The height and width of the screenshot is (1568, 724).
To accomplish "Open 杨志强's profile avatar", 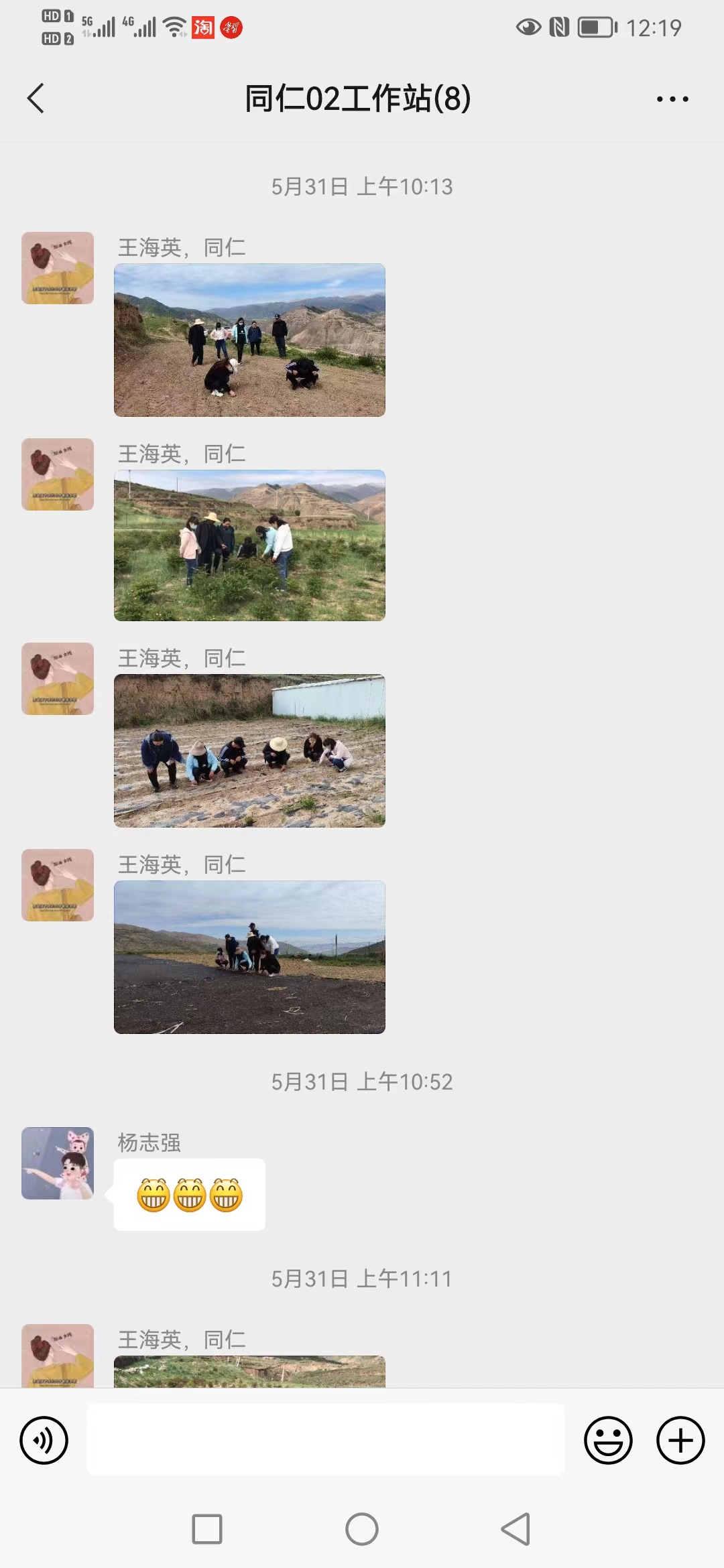I will click(58, 1163).
